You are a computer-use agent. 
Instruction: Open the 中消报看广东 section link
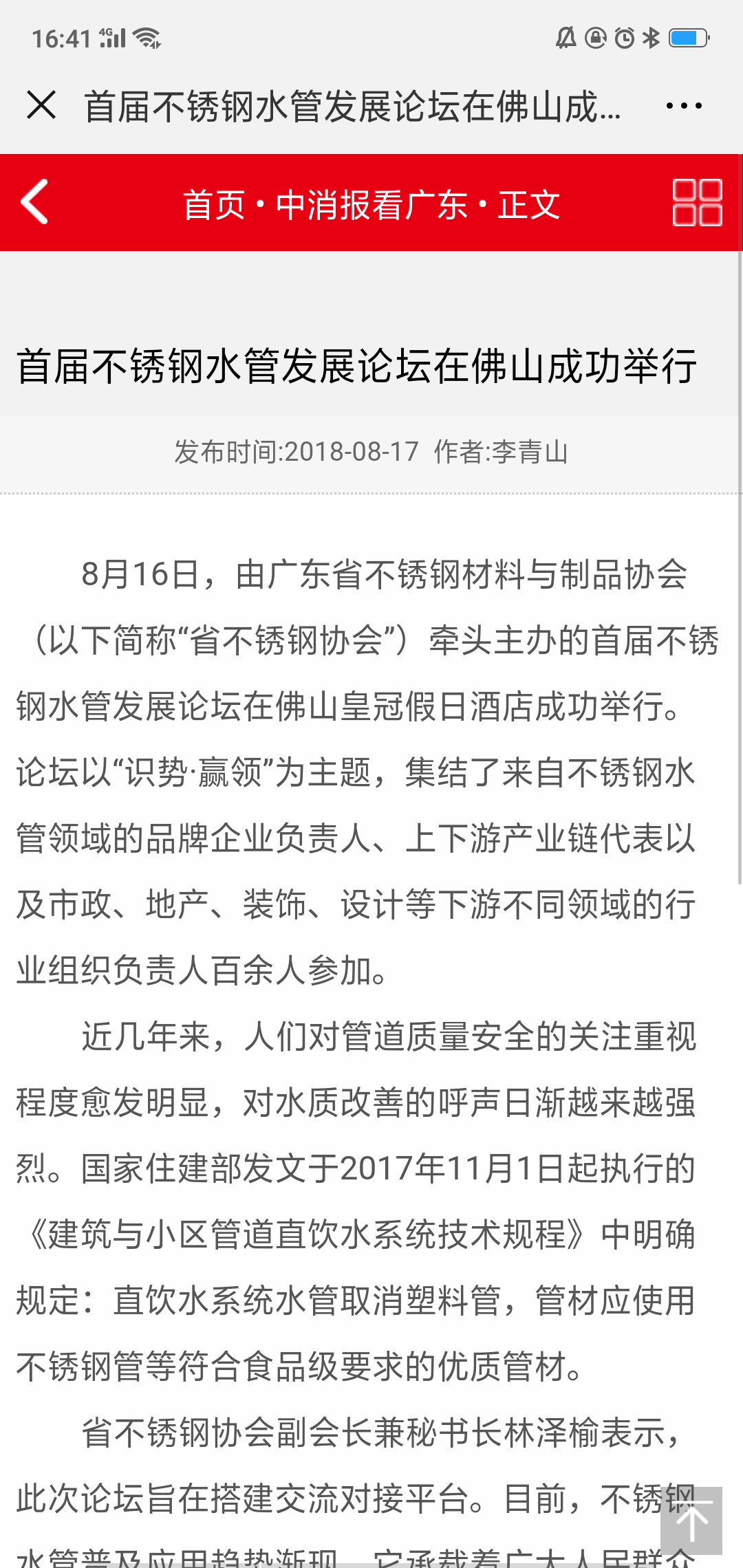pyautogui.click(x=371, y=205)
